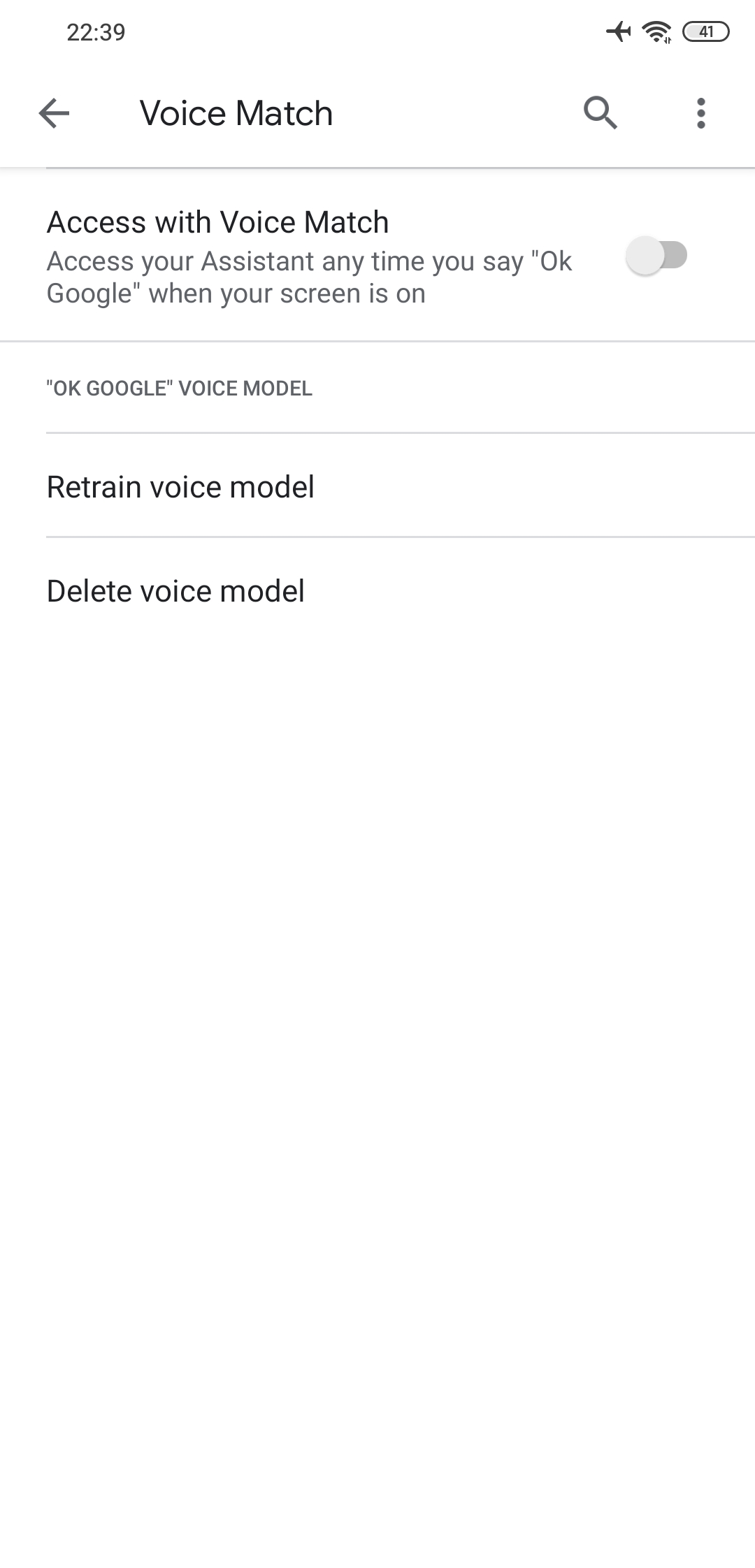Go back from Voice Match
Screen dimensions: 755x1568
pyautogui.click(x=54, y=113)
